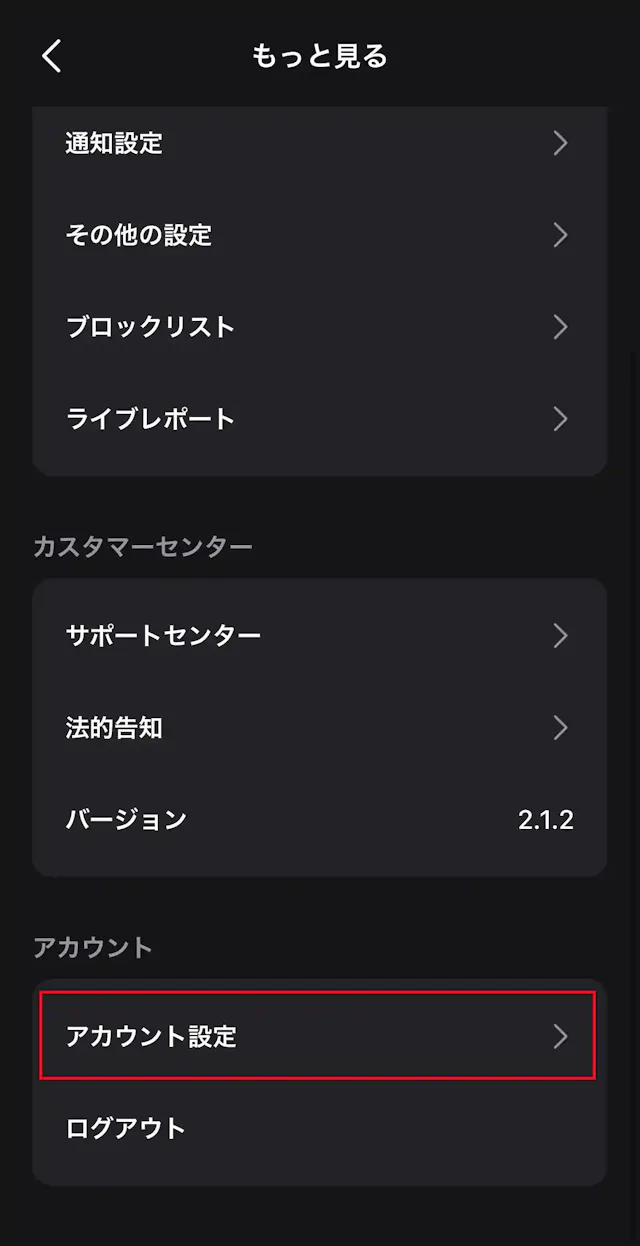The width and height of the screenshot is (640, 1246).
Task: Open ブロックリスト
Action: click(x=318, y=327)
